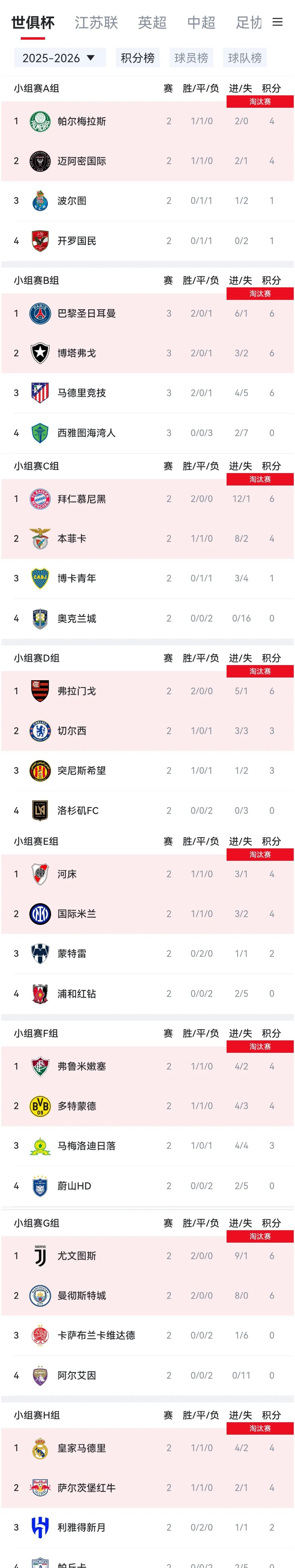The image size is (295, 1568).
Task: View the 曼彻斯特城 team row
Action: coord(82,1295)
